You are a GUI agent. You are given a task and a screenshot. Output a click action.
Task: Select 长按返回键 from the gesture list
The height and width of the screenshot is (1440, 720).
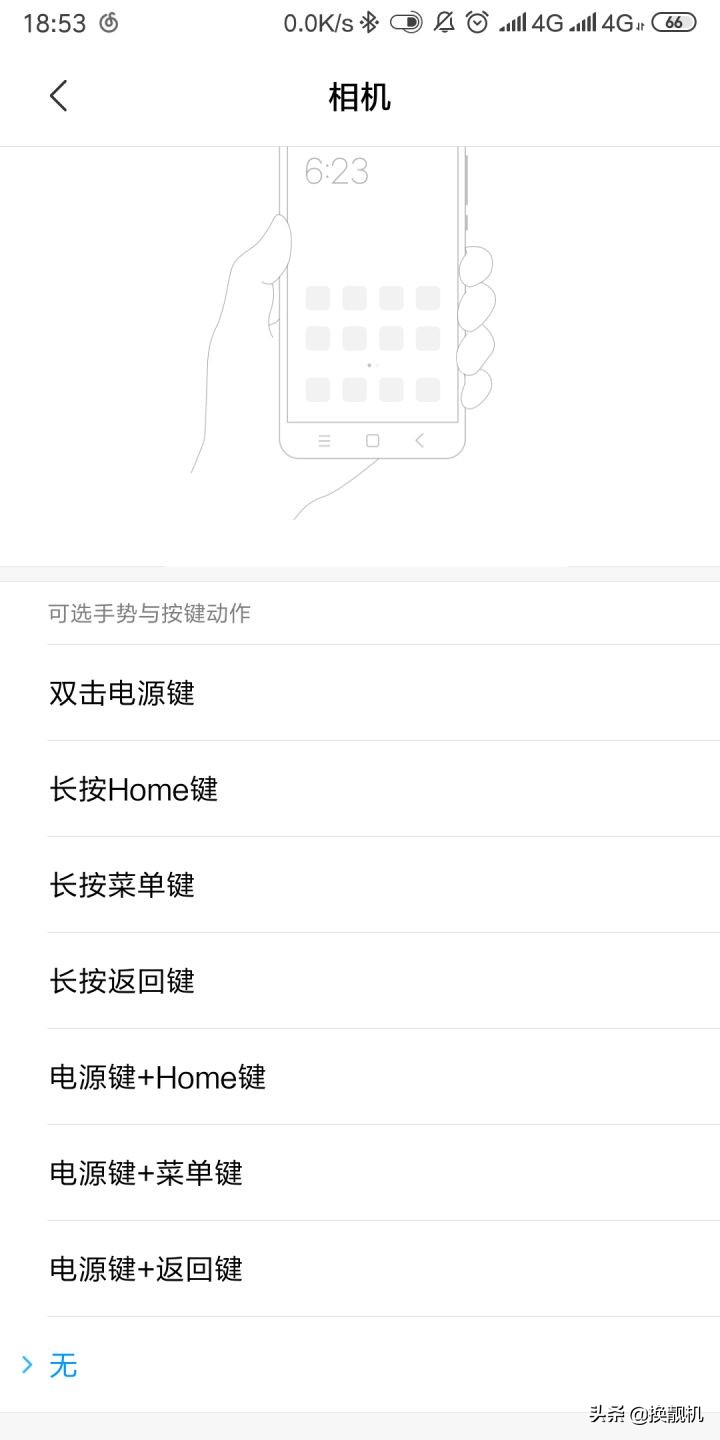[x=122, y=981]
